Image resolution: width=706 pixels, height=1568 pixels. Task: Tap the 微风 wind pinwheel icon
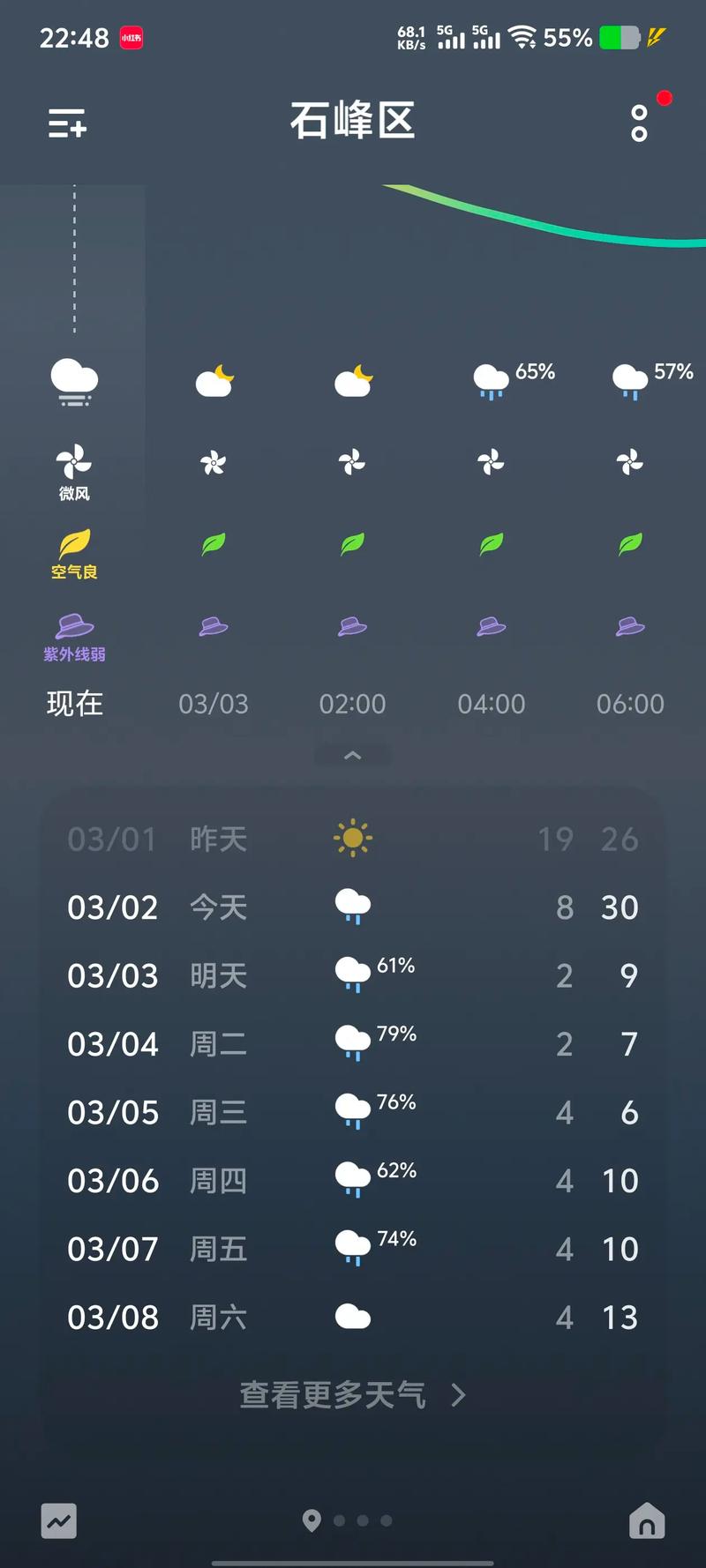[74, 461]
